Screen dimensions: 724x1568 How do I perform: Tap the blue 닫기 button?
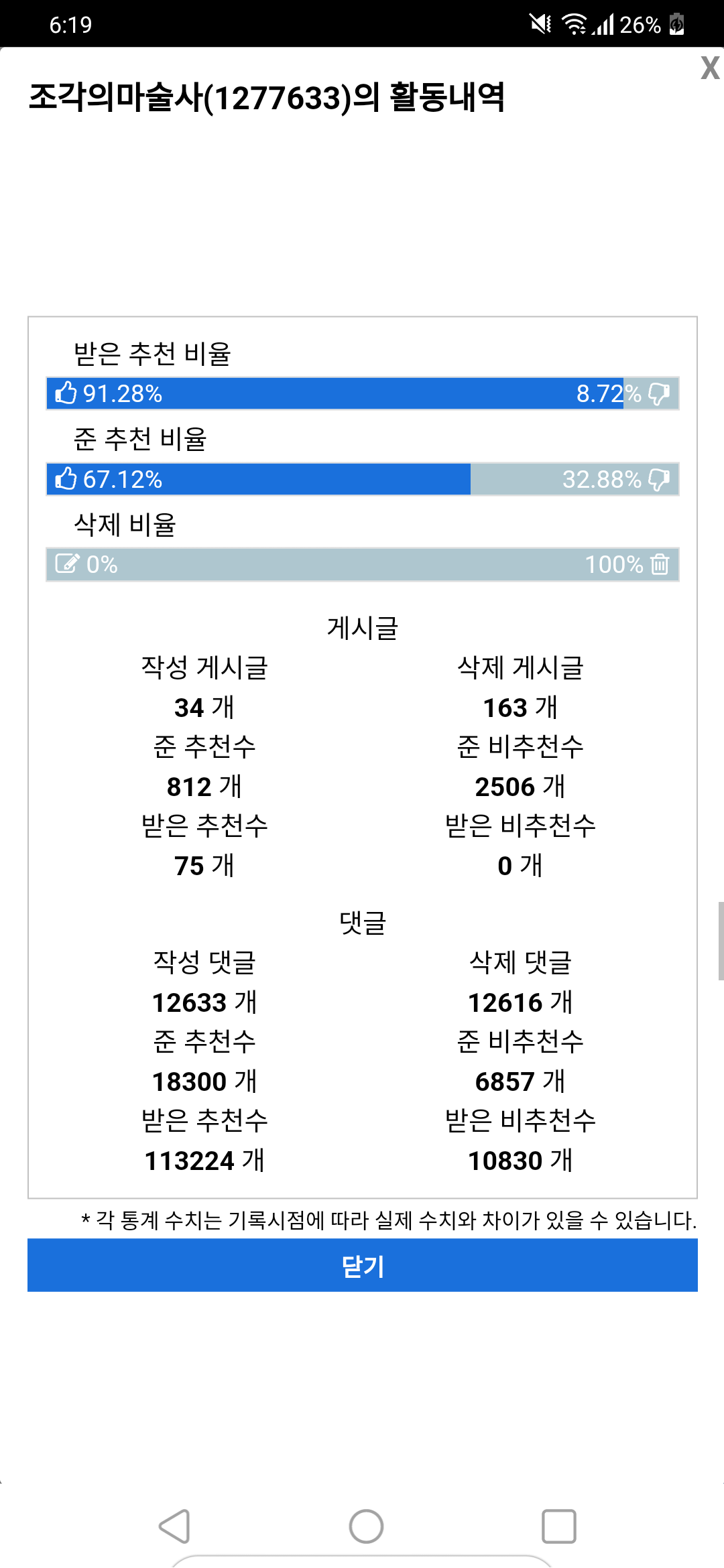362,1265
